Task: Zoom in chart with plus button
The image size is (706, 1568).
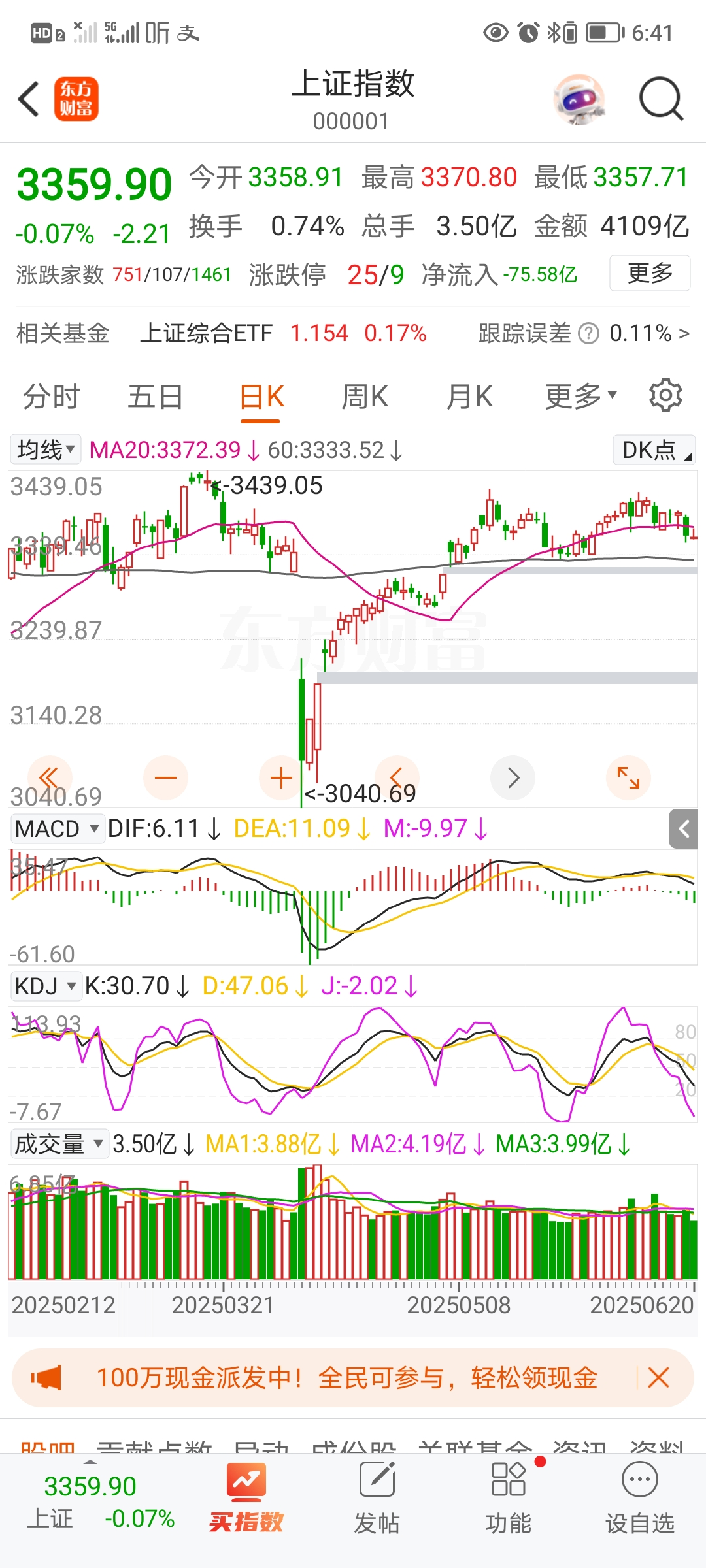Action: coord(281,777)
